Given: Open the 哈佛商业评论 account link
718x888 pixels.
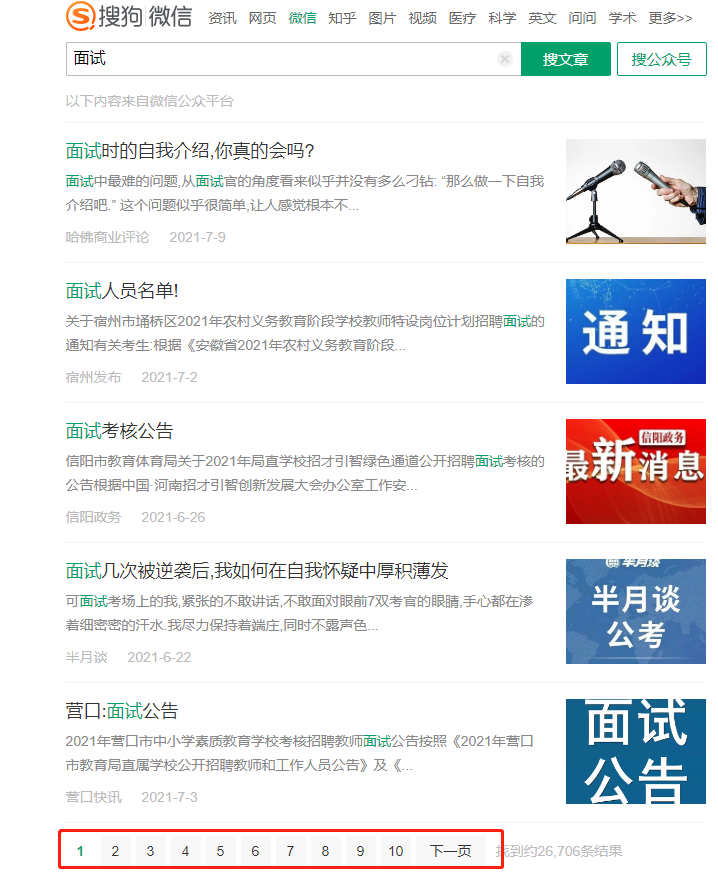Looking at the screenshot, I should tap(107, 237).
